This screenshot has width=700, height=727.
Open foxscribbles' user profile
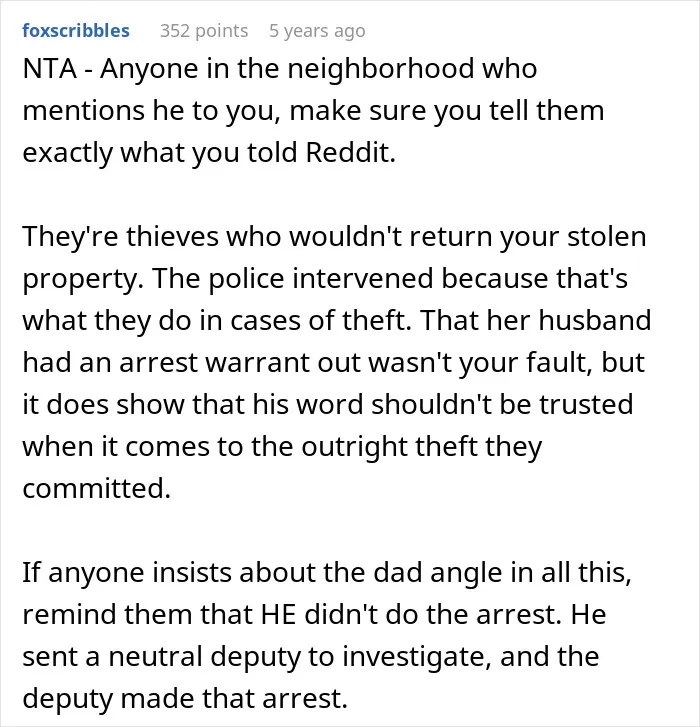[x=76, y=31]
